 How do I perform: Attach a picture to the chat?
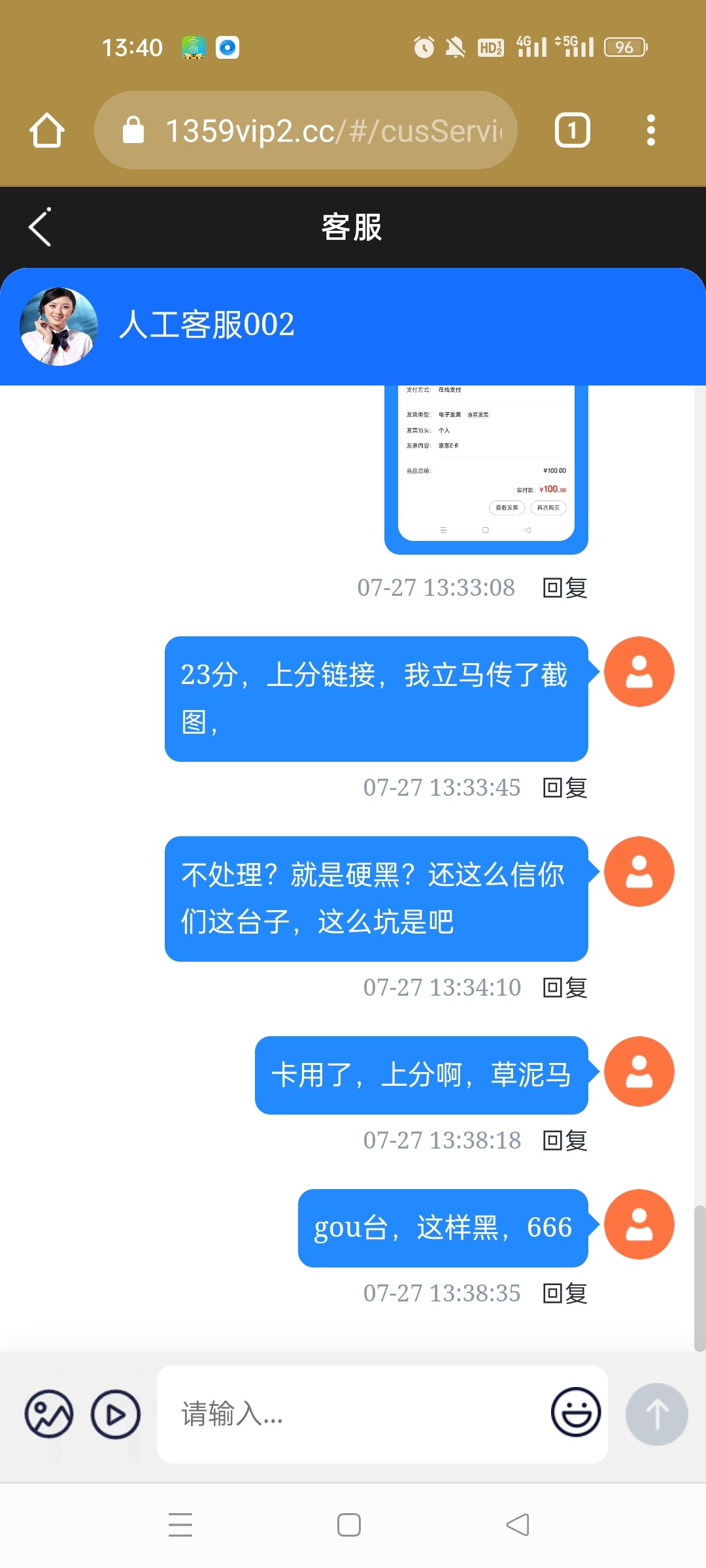coord(49,1414)
